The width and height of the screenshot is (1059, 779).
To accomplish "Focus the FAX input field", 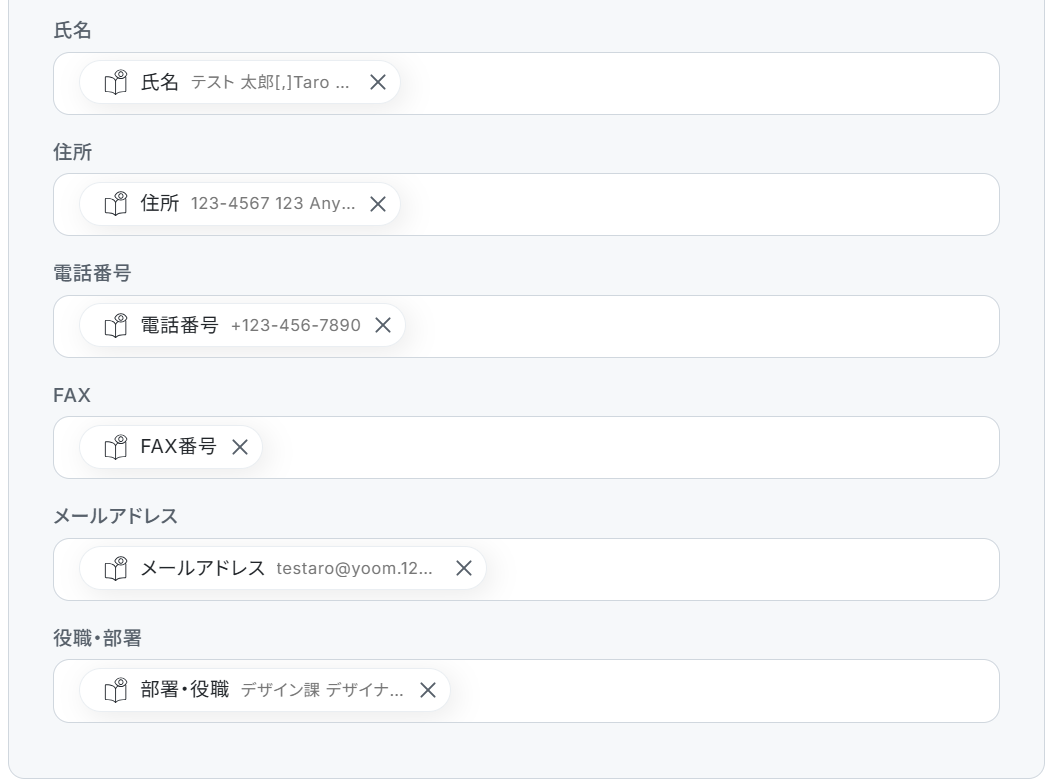I will click(526, 447).
